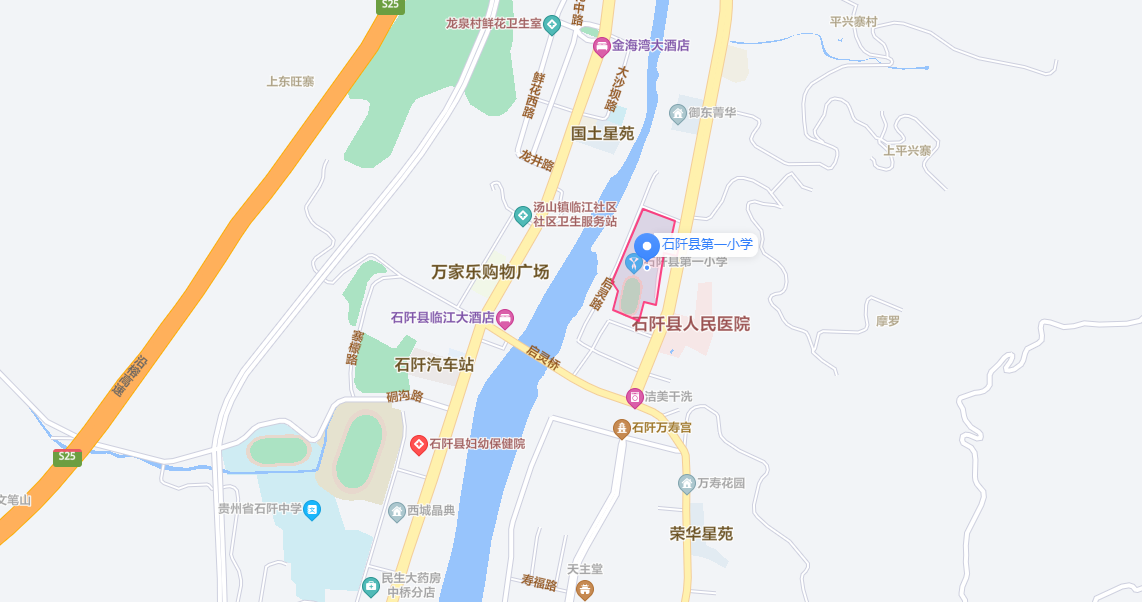
Task: Select the 西城晶典 residence marker
Action: tap(396, 511)
